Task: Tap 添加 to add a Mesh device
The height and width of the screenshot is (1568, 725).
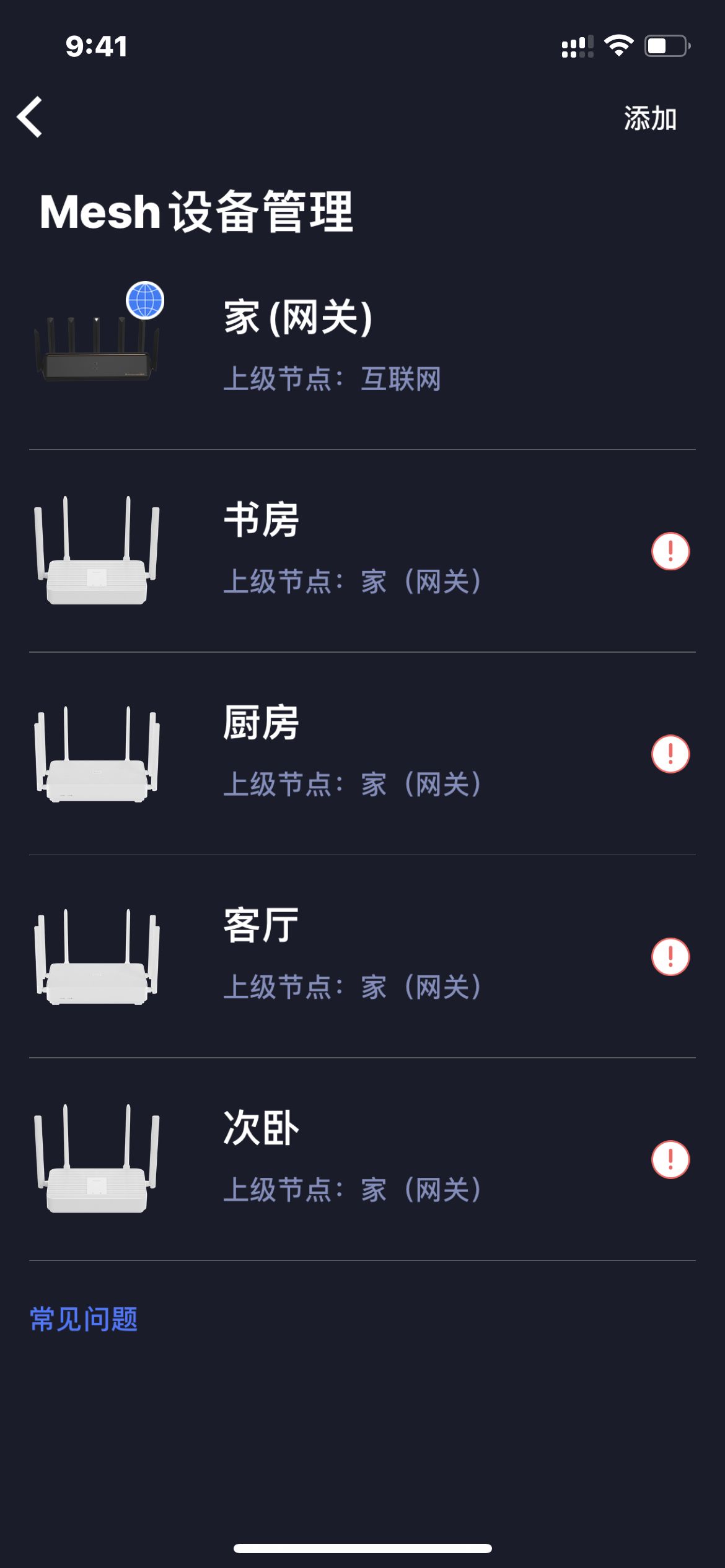Action: (649, 118)
